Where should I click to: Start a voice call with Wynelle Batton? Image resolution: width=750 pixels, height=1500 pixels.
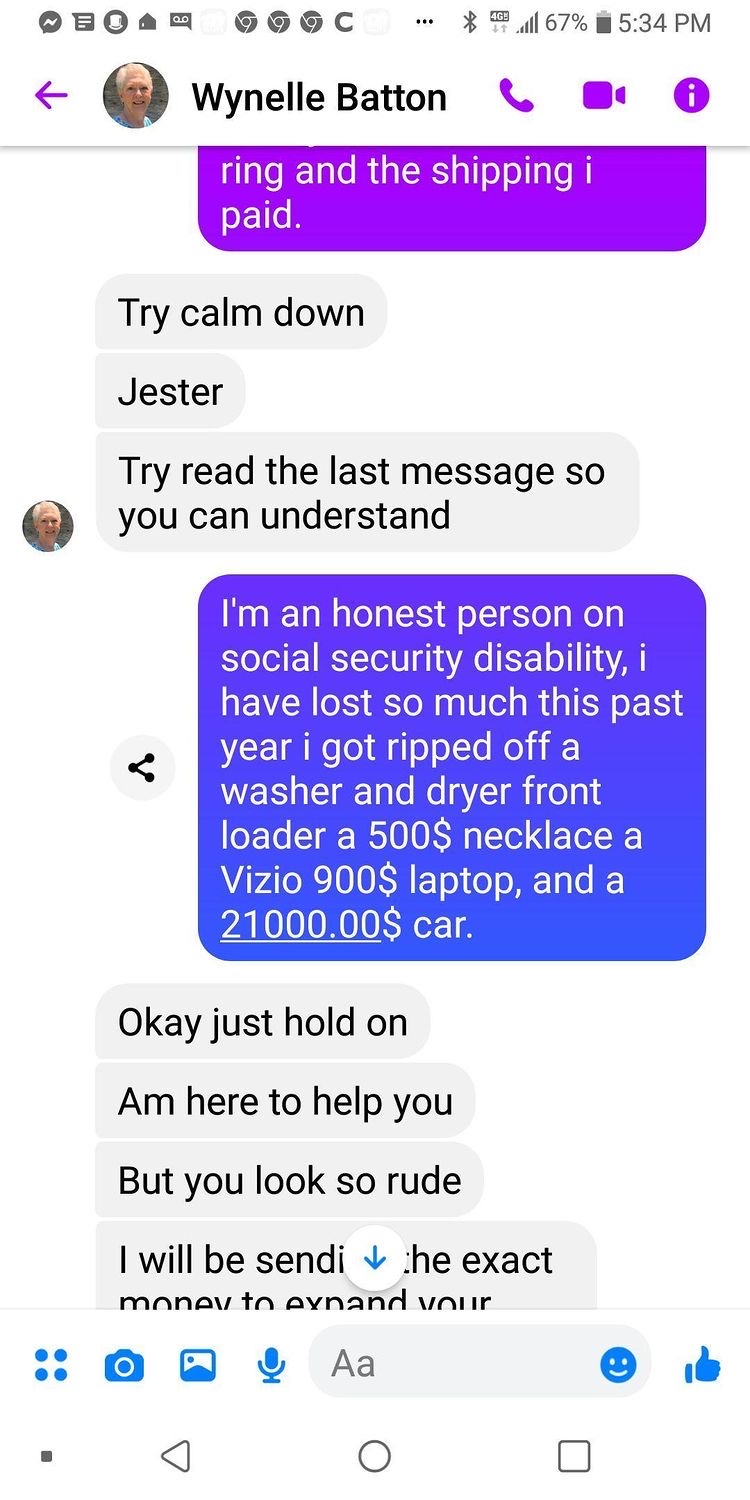point(516,96)
